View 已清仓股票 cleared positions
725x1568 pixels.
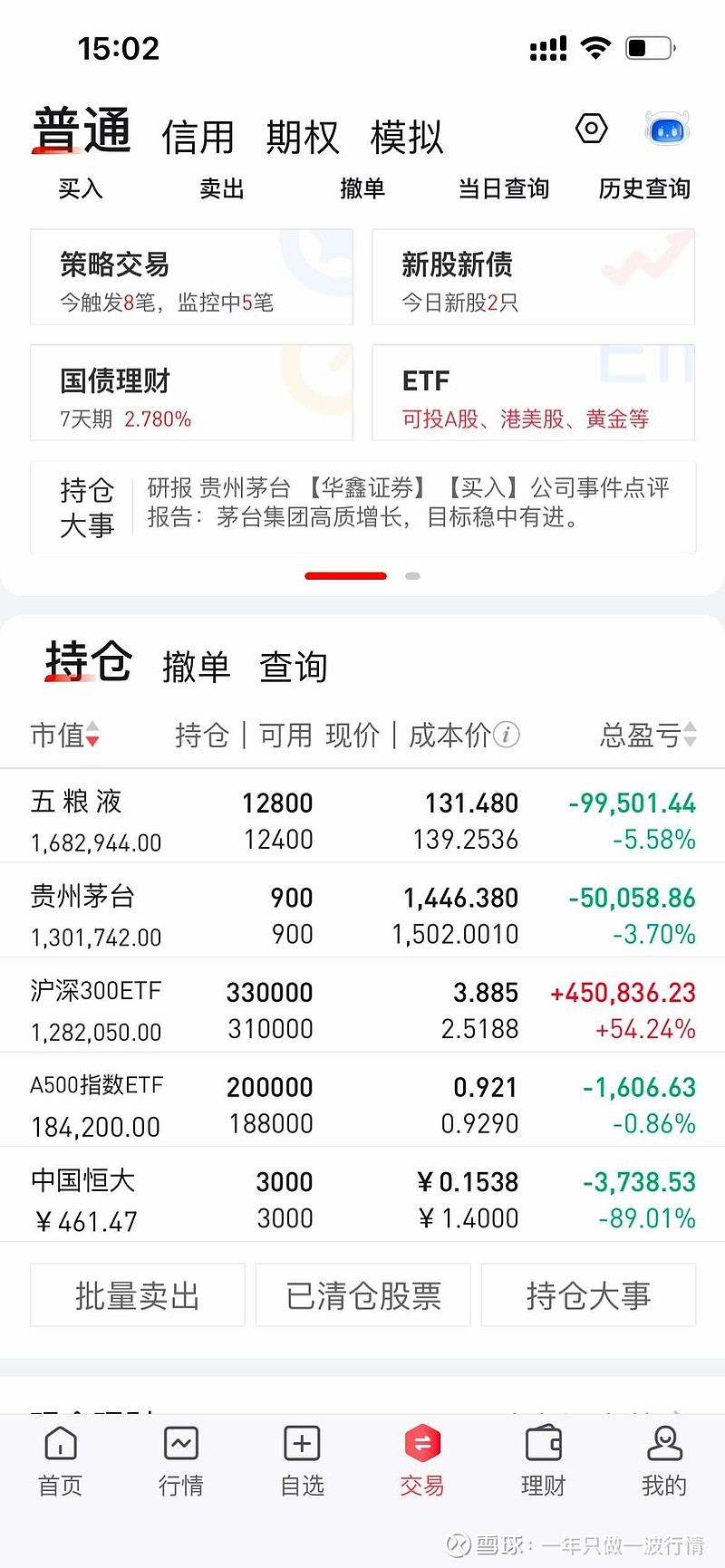click(x=362, y=1294)
